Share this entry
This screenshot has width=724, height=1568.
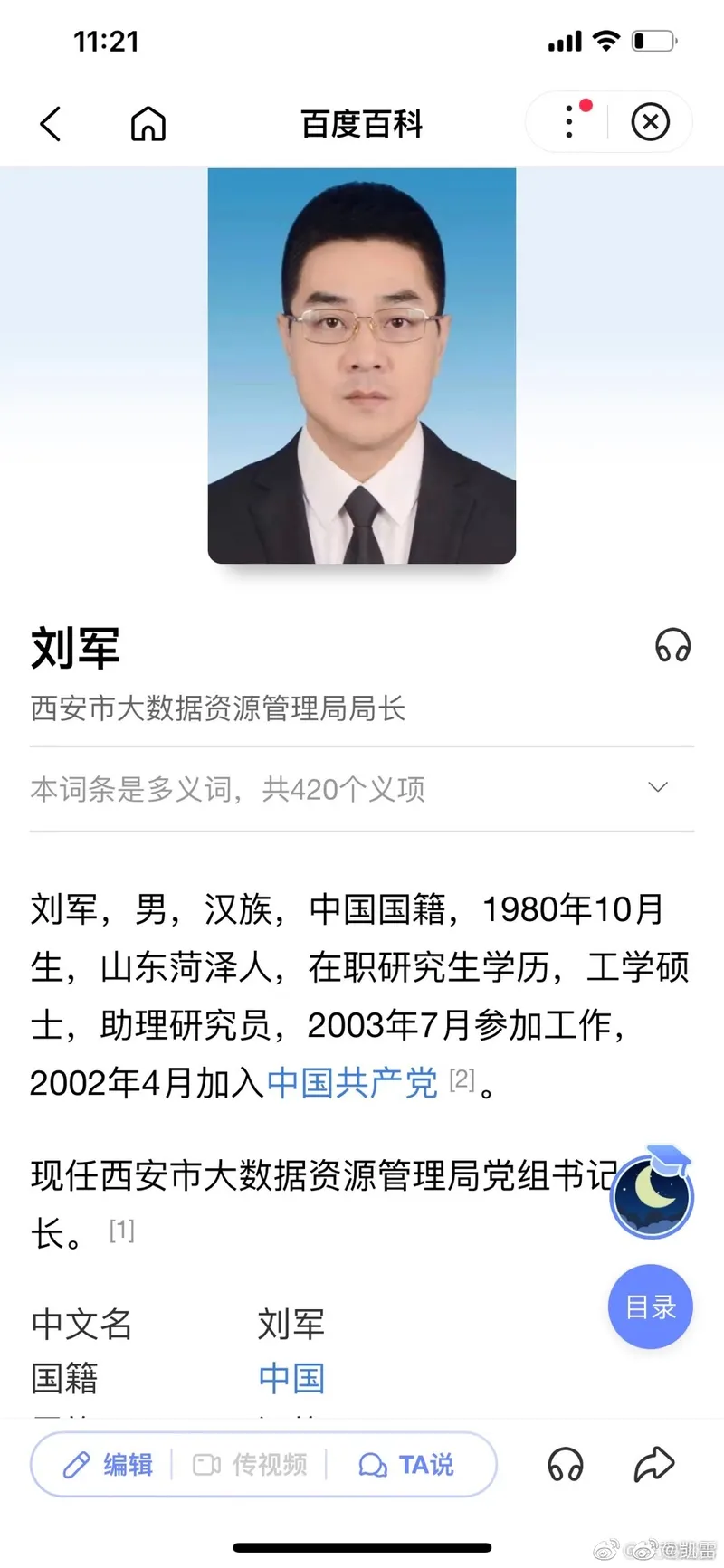653,1464
